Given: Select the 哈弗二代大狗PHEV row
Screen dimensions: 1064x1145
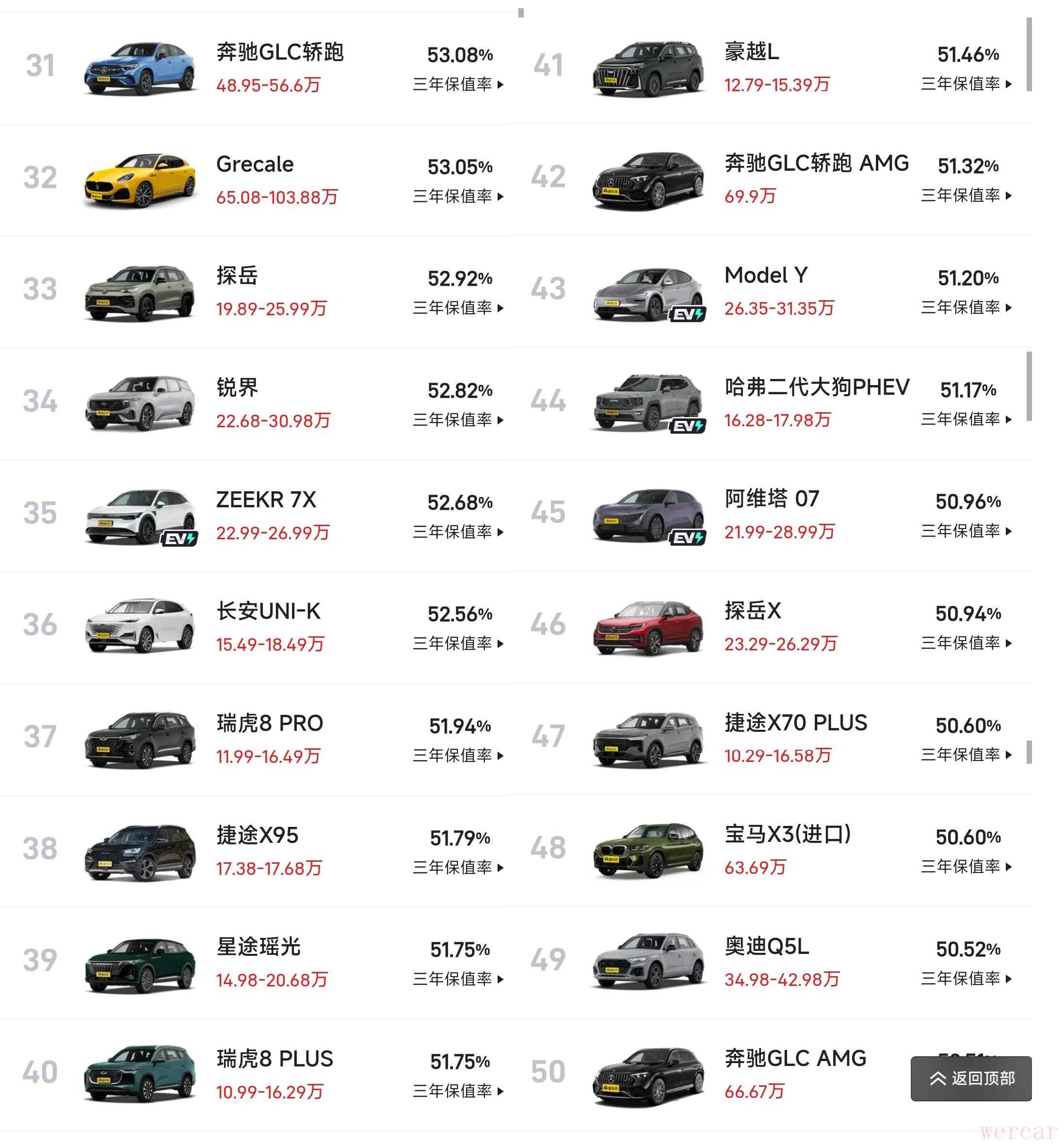Looking at the screenshot, I should [x=816, y=387].
